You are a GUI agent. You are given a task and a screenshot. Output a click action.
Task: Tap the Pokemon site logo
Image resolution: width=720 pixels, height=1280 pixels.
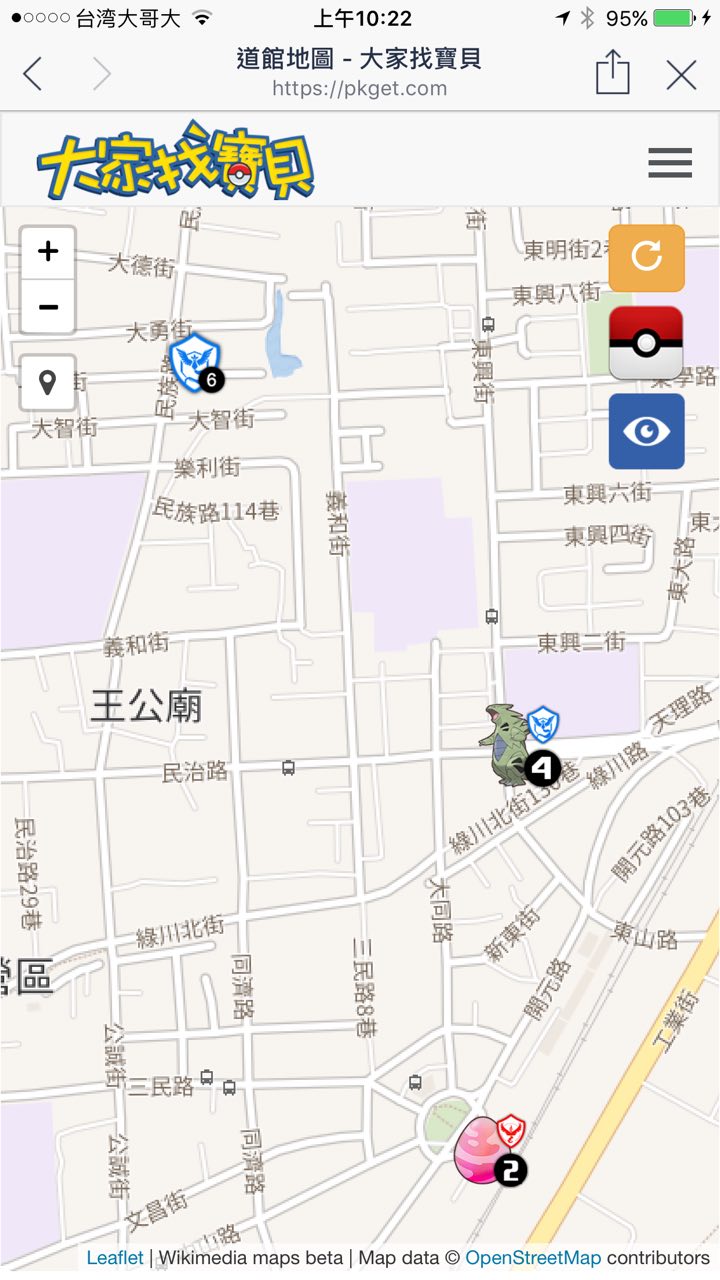176,162
